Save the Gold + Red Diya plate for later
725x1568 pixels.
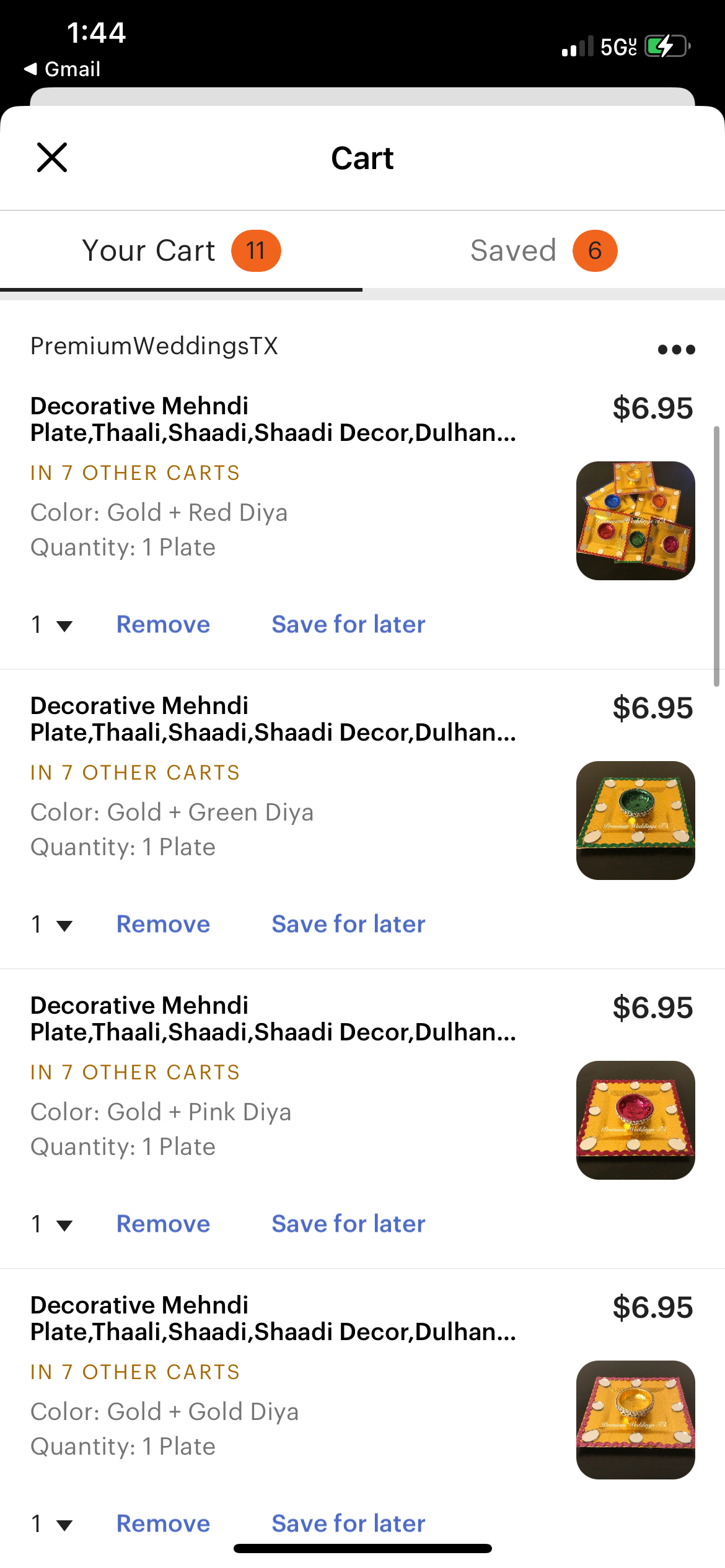348,624
